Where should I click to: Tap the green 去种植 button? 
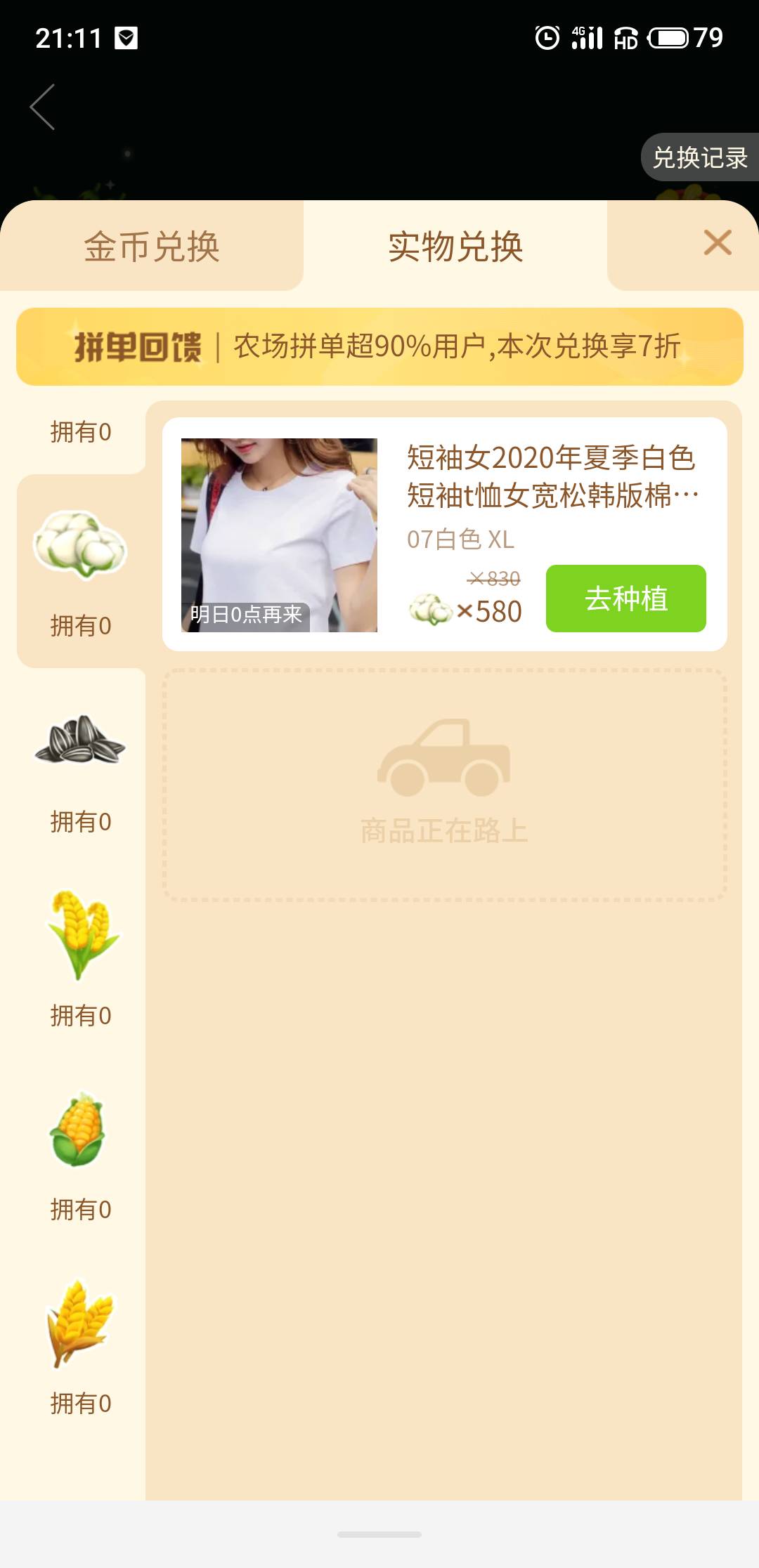click(x=625, y=599)
